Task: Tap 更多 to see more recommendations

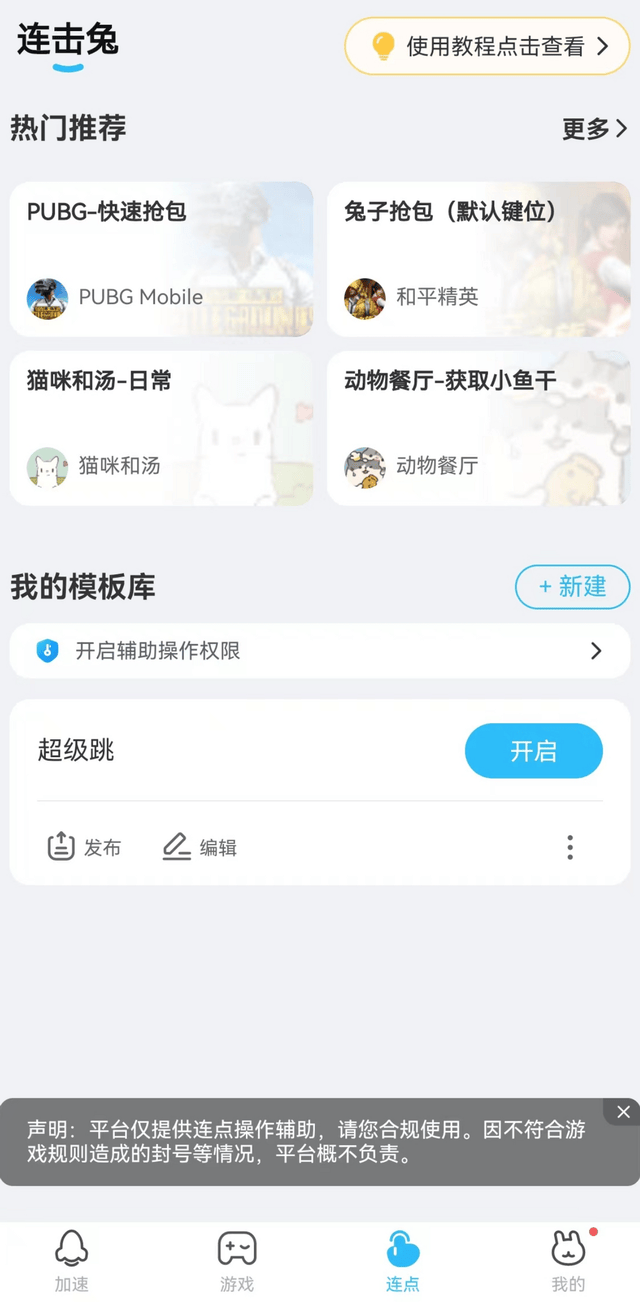Action: point(594,129)
